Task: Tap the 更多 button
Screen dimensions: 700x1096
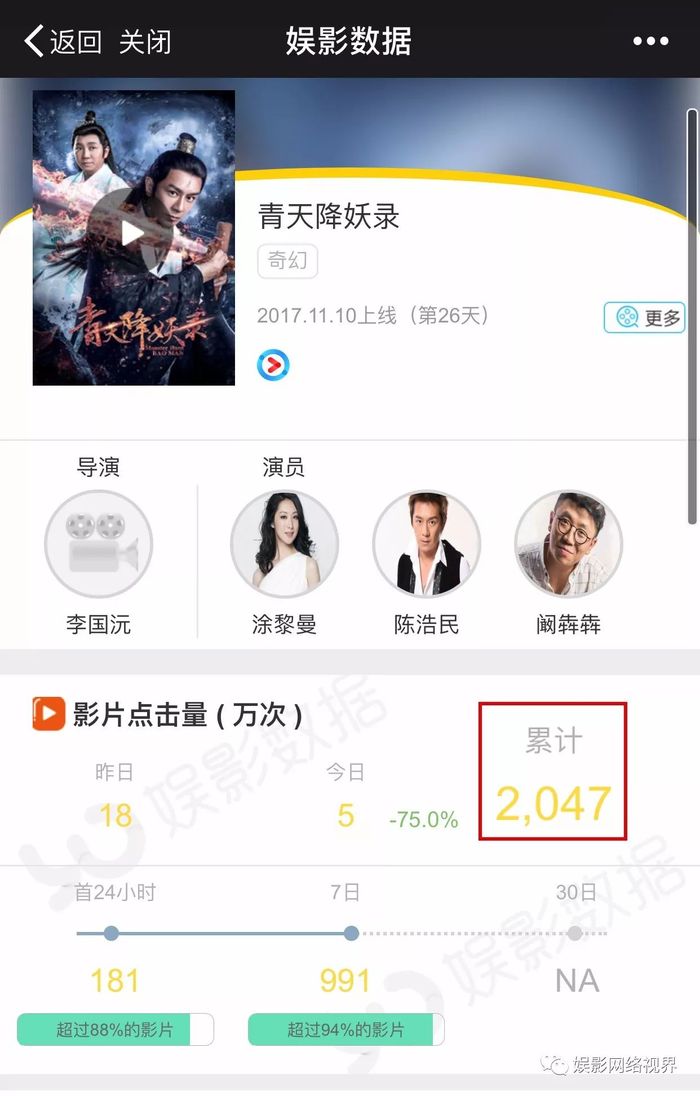Action: (x=644, y=318)
